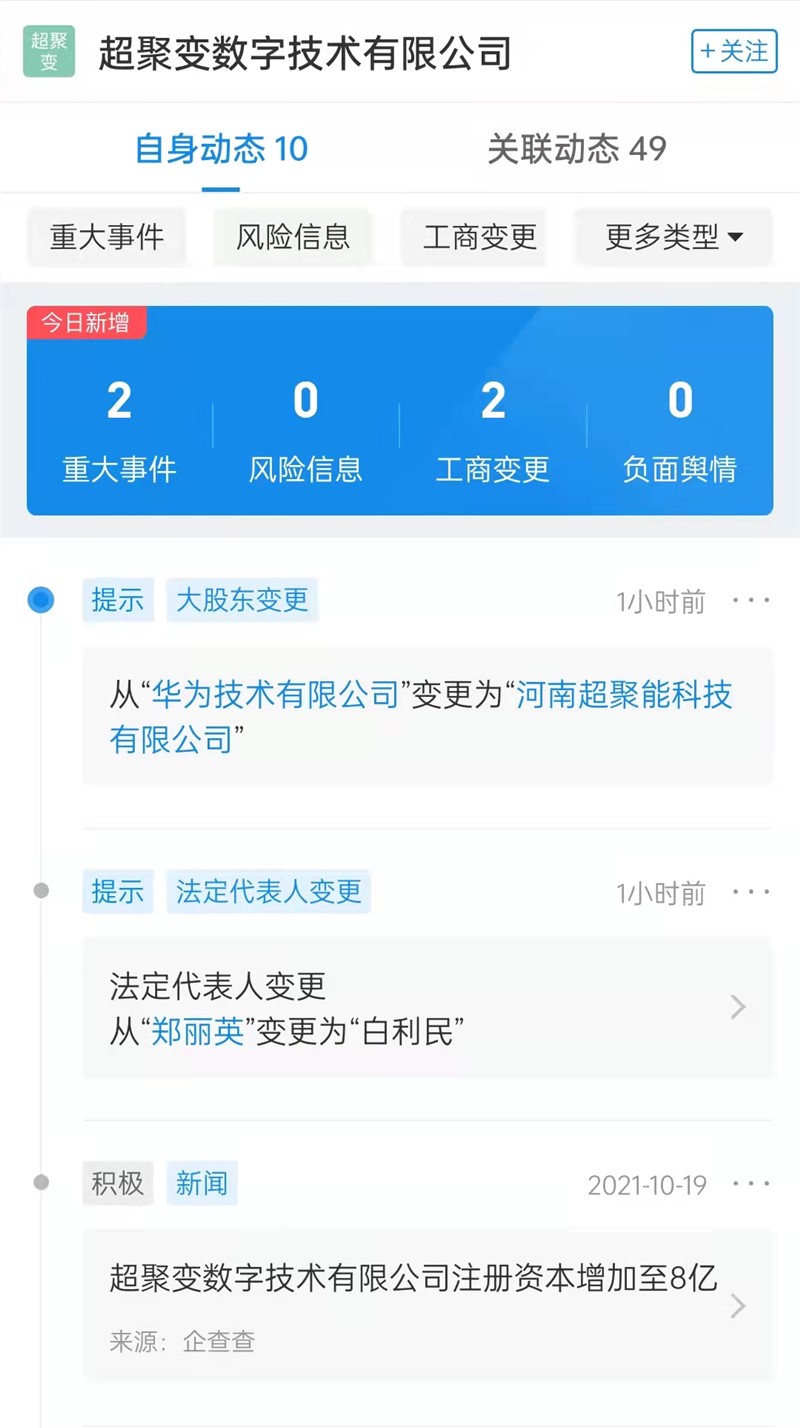This screenshot has height=1428, width=800.
Task: Open the 郑丽英 person link
Action: (197, 1031)
